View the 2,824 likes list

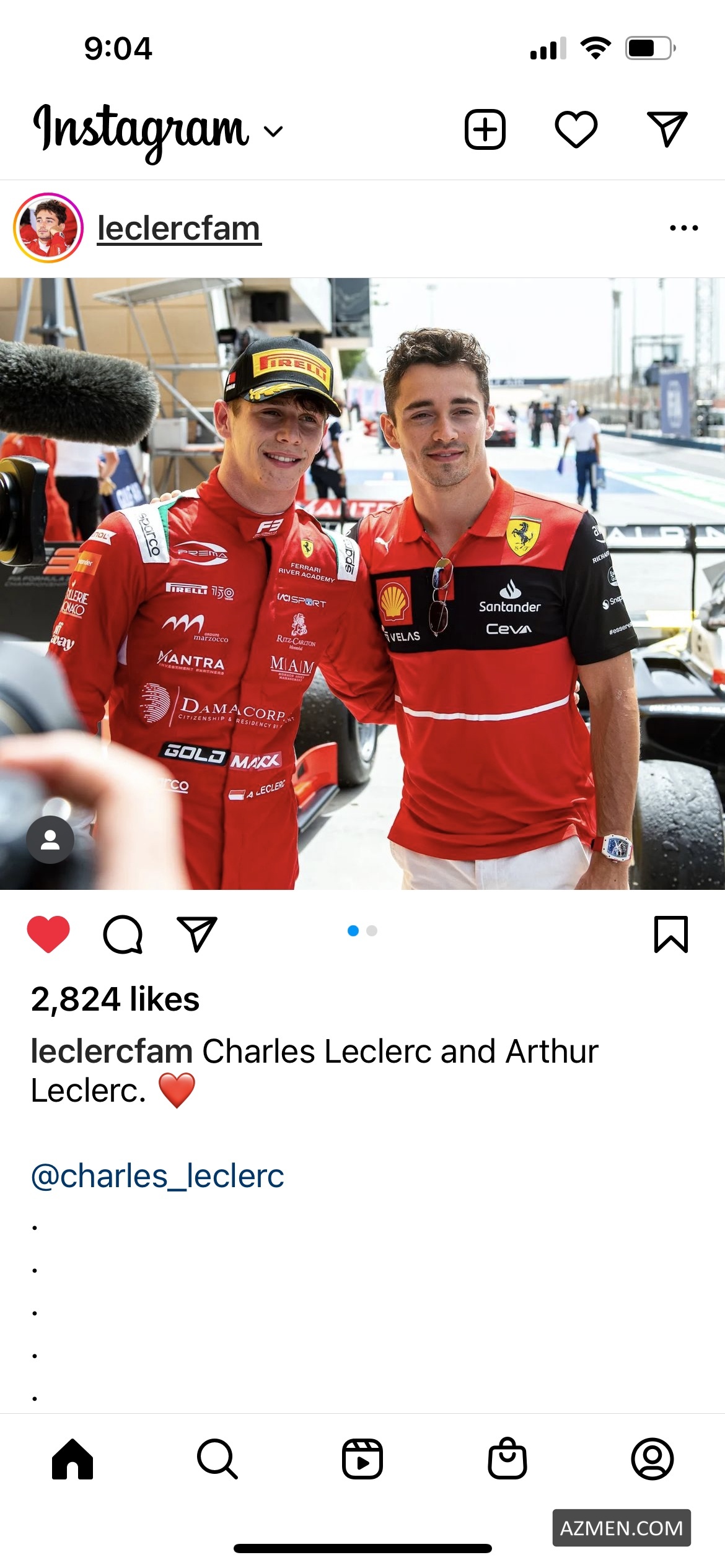pos(115,999)
